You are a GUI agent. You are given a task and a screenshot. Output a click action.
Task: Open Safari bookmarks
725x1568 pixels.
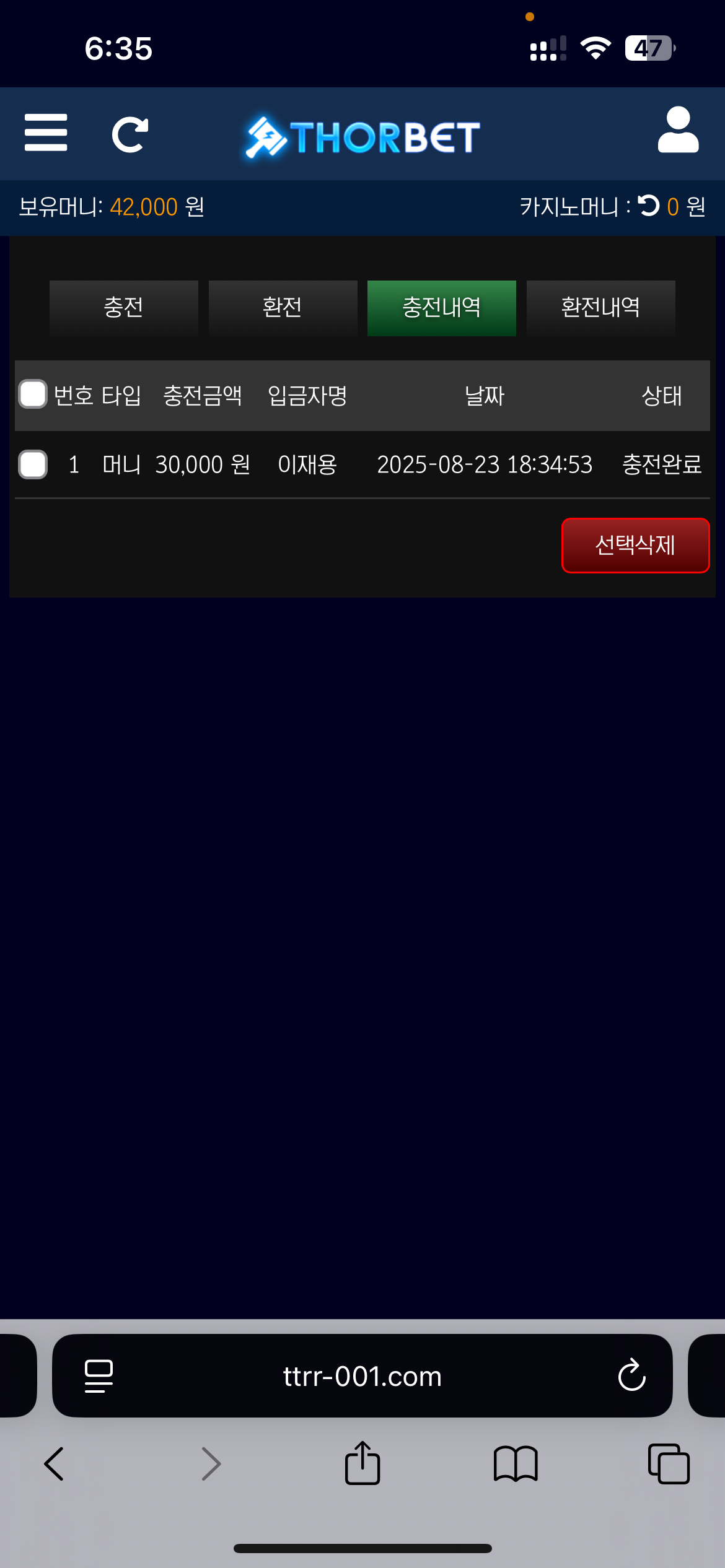(516, 1464)
